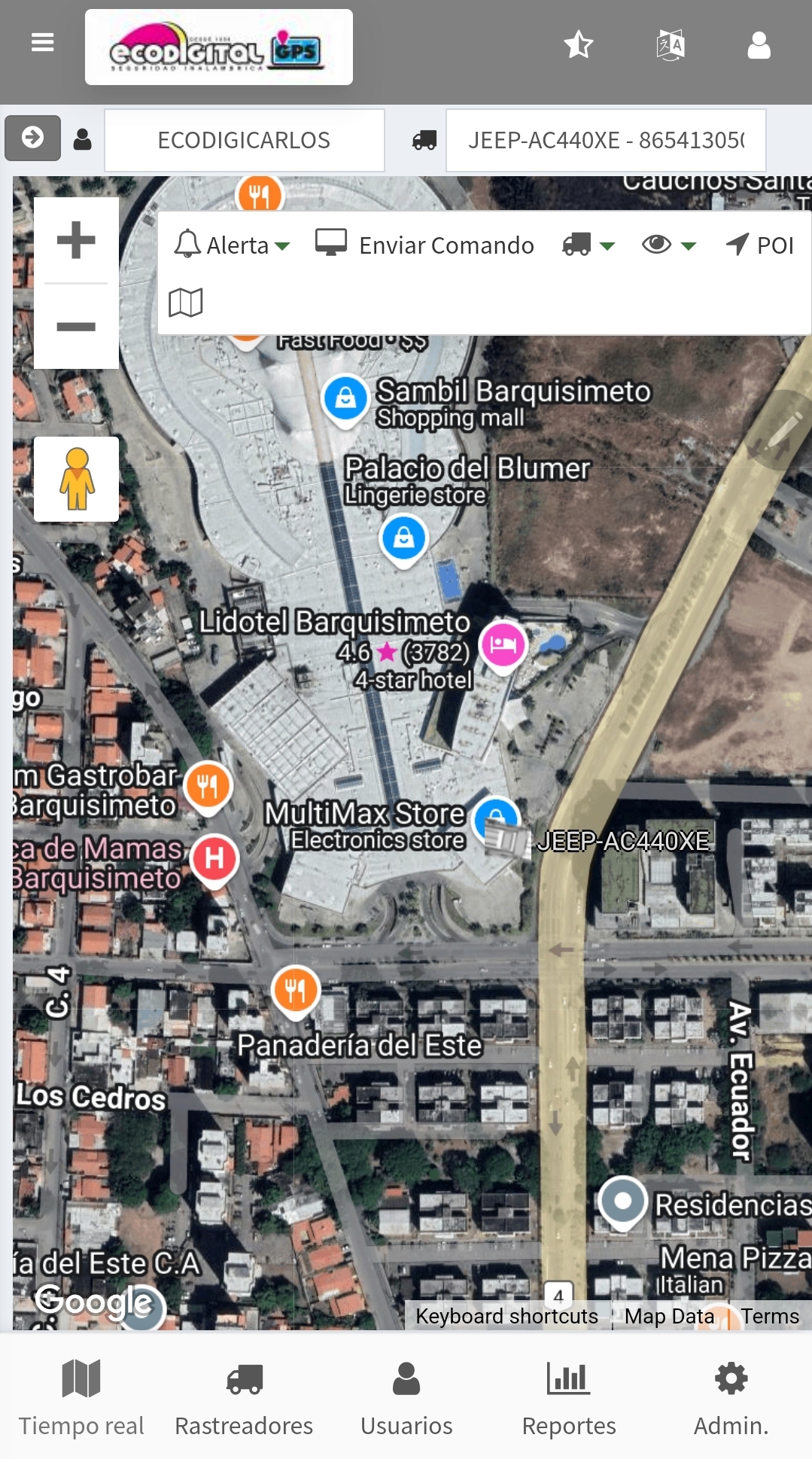
Task: Switch to the Reportes tab
Action: pyautogui.click(x=569, y=1397)
